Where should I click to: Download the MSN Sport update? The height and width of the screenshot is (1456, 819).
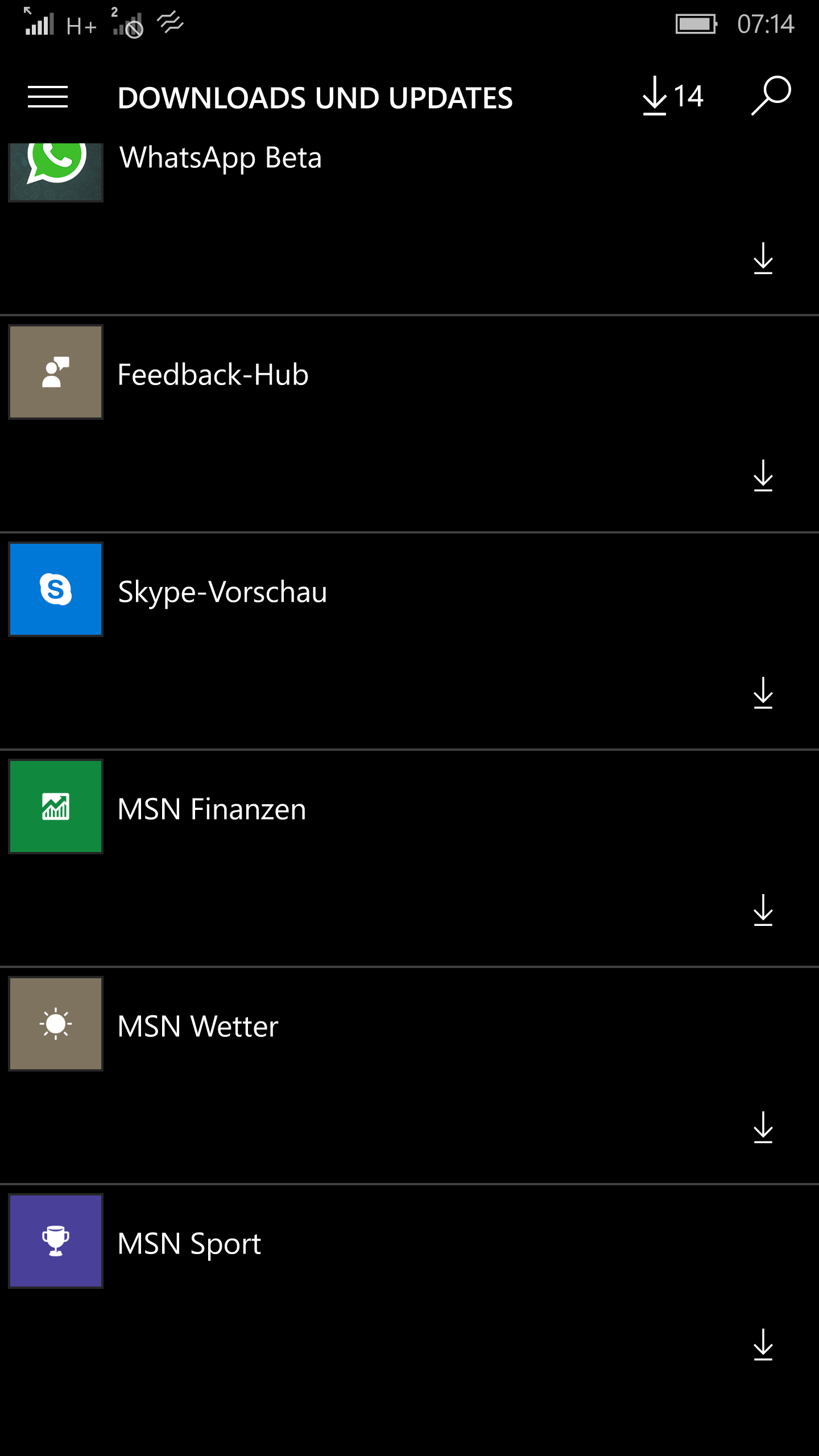click(763, 1345)
